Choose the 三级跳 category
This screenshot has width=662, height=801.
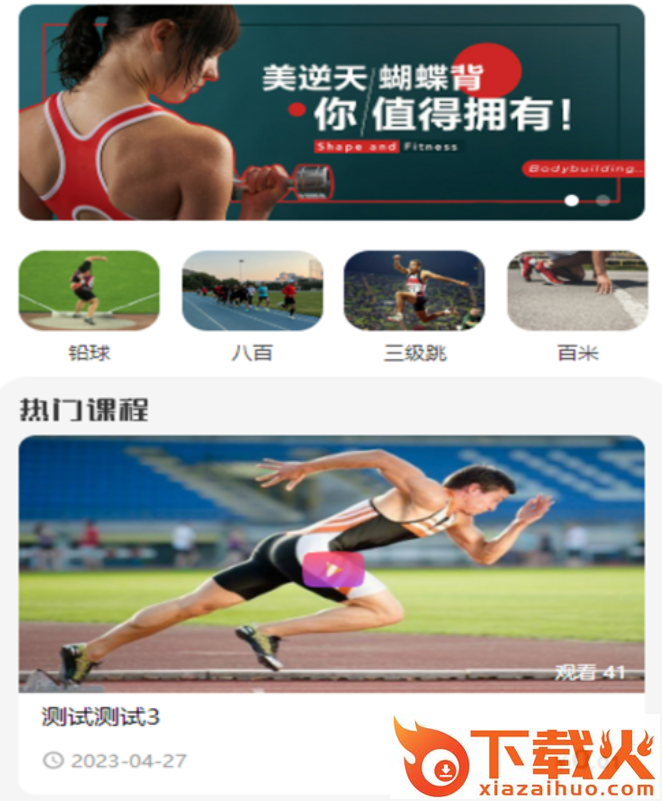click(x=414, y=291)
